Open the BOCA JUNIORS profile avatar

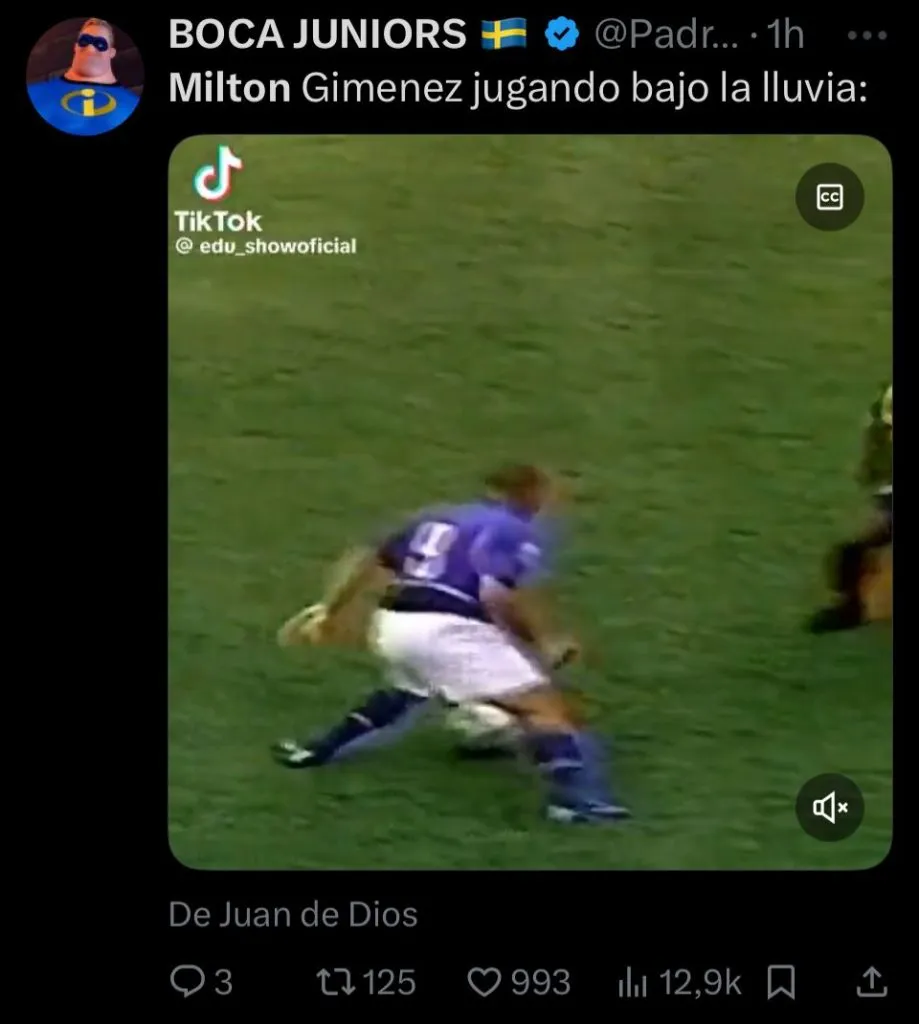click(x=84, y=76)
